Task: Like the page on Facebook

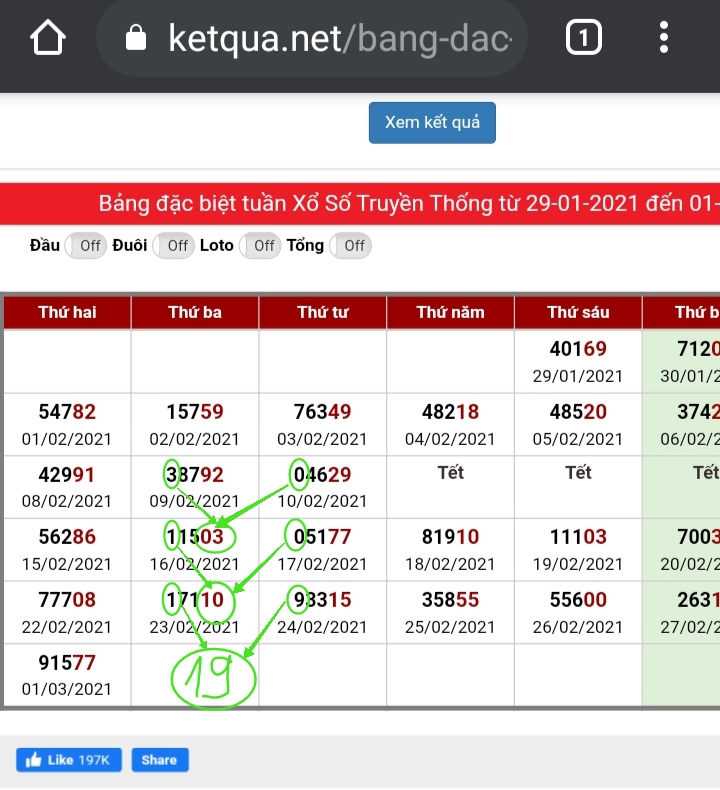Action: point(68,760)
